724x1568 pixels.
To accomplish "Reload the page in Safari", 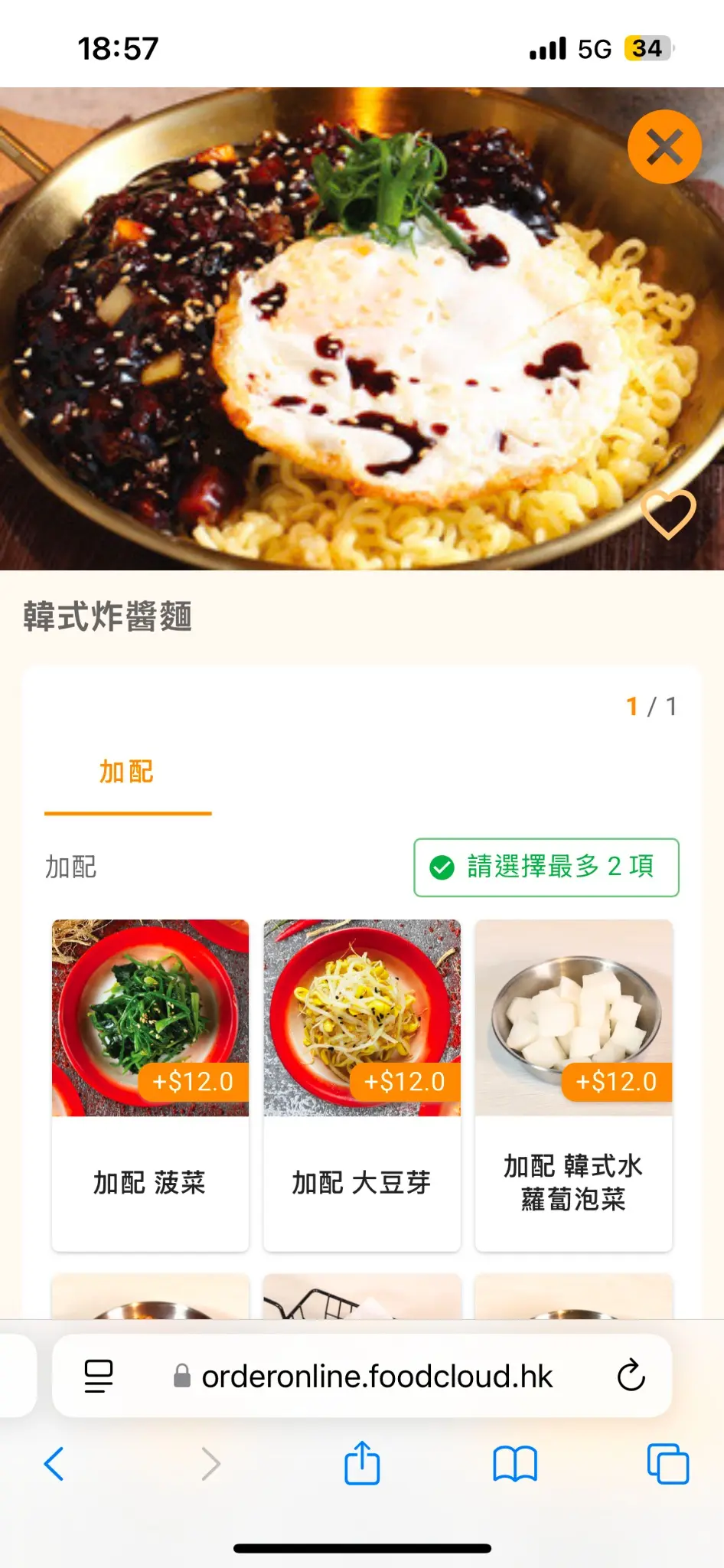I will pyautogui.click(x=631, y=1376).
